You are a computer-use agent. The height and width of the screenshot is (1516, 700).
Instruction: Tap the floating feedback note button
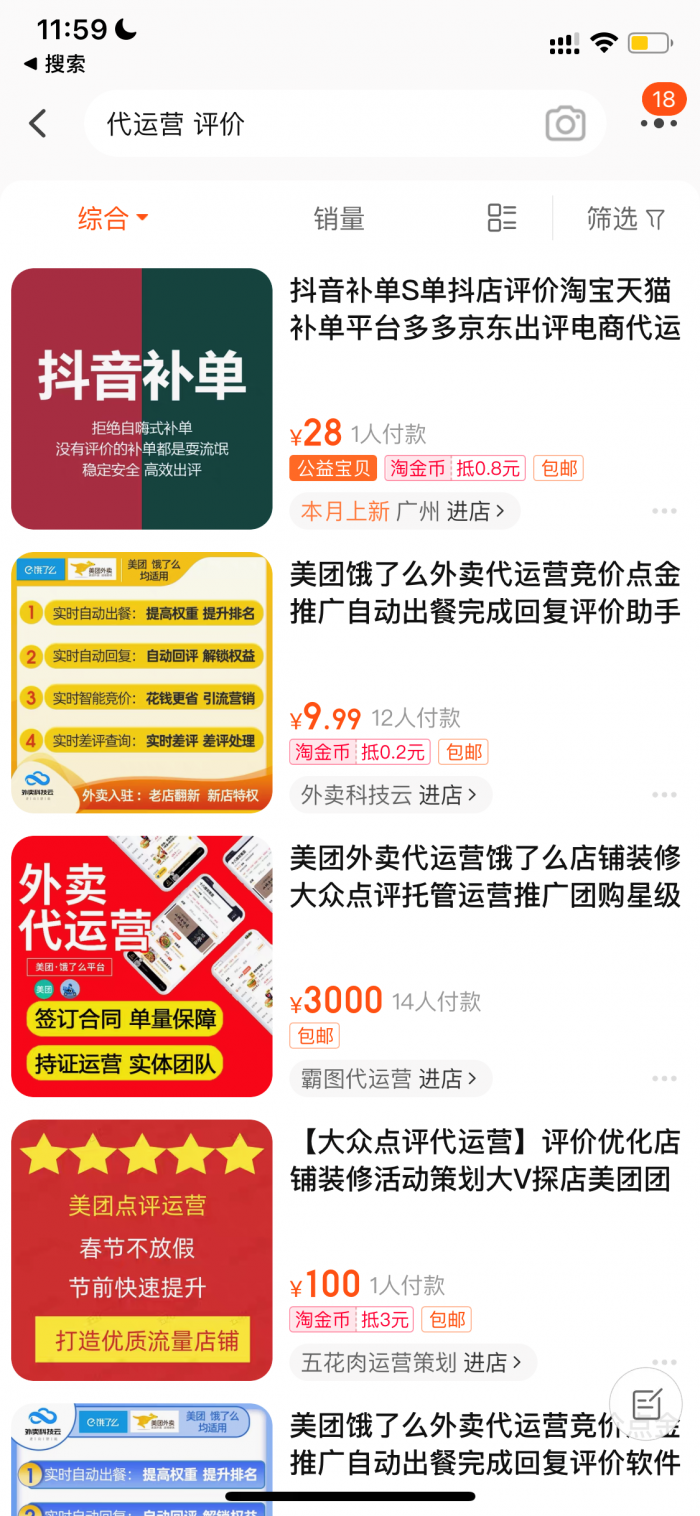(646, 1404)
